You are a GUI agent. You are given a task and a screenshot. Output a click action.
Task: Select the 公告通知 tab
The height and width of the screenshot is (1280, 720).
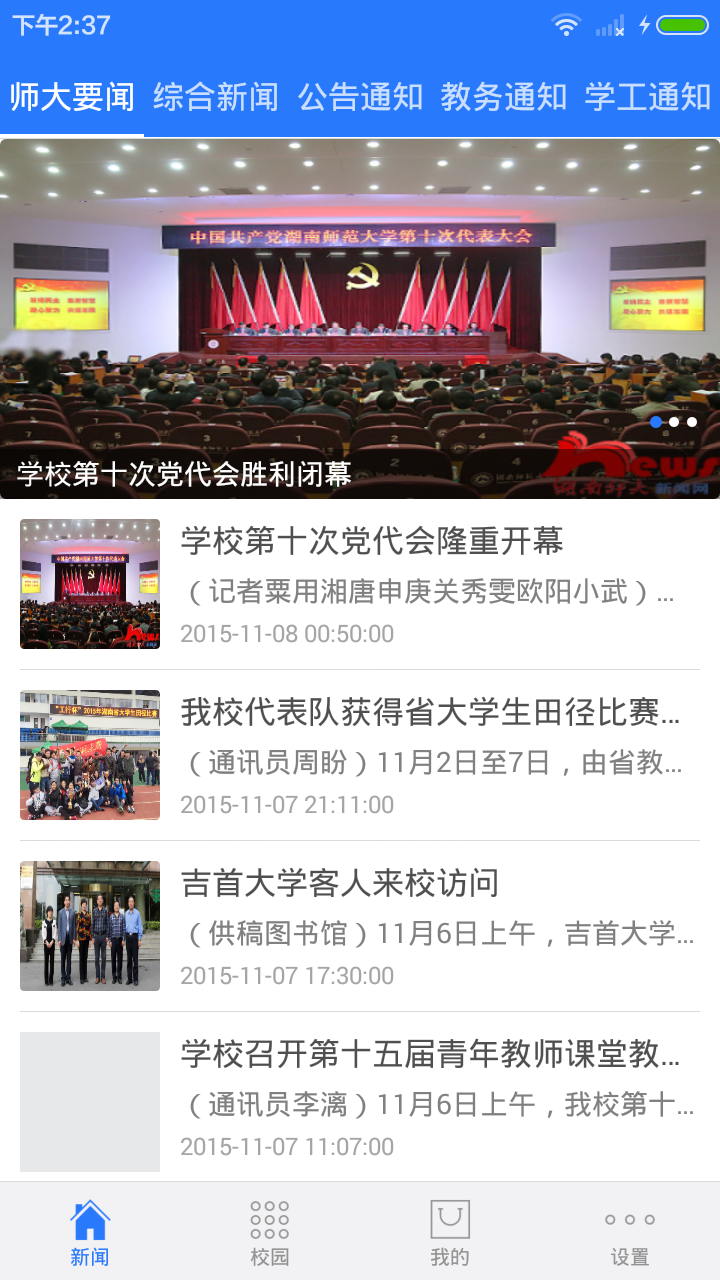coord(360,97)
